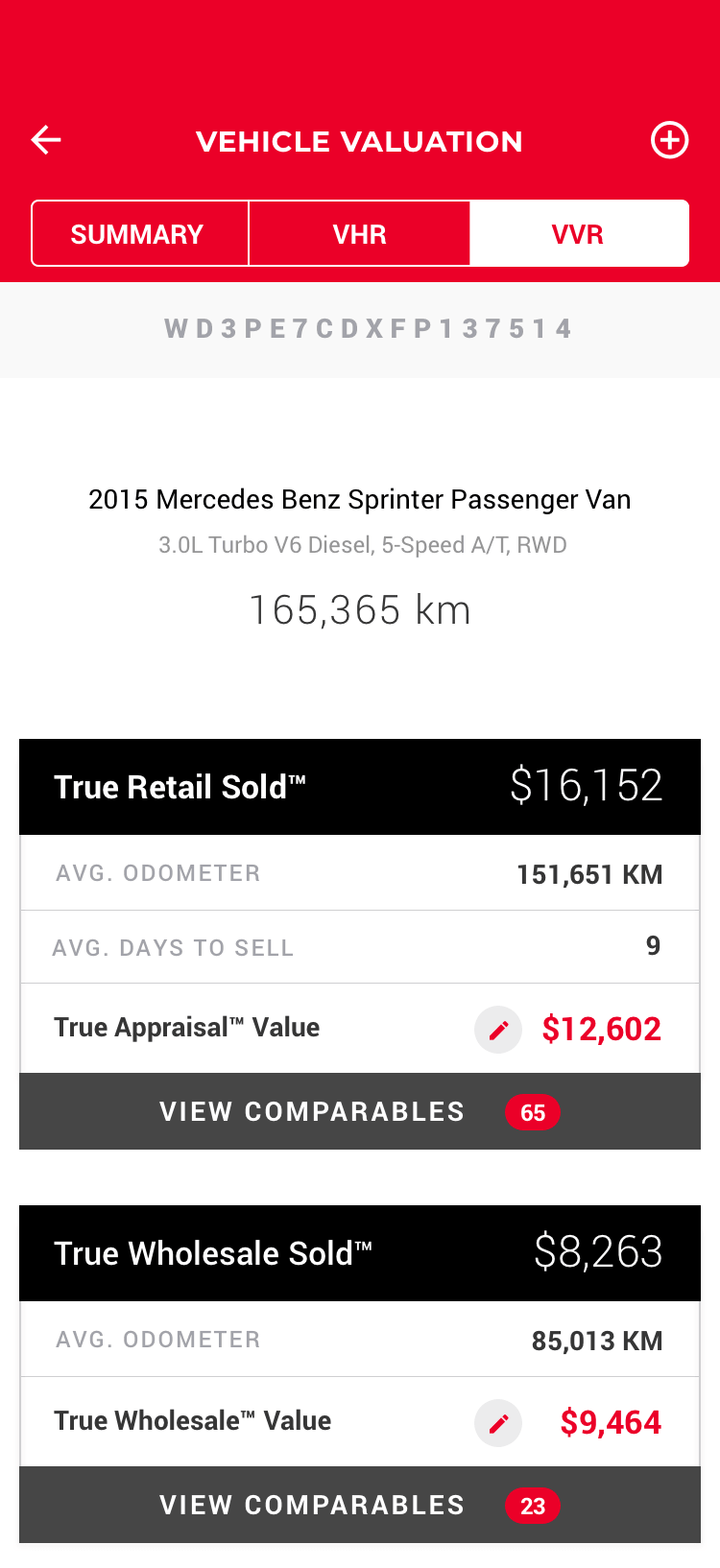This screenshot has width=720, height=1568.
Task: Open the VHR tab
Action: [x=359, y=234]
